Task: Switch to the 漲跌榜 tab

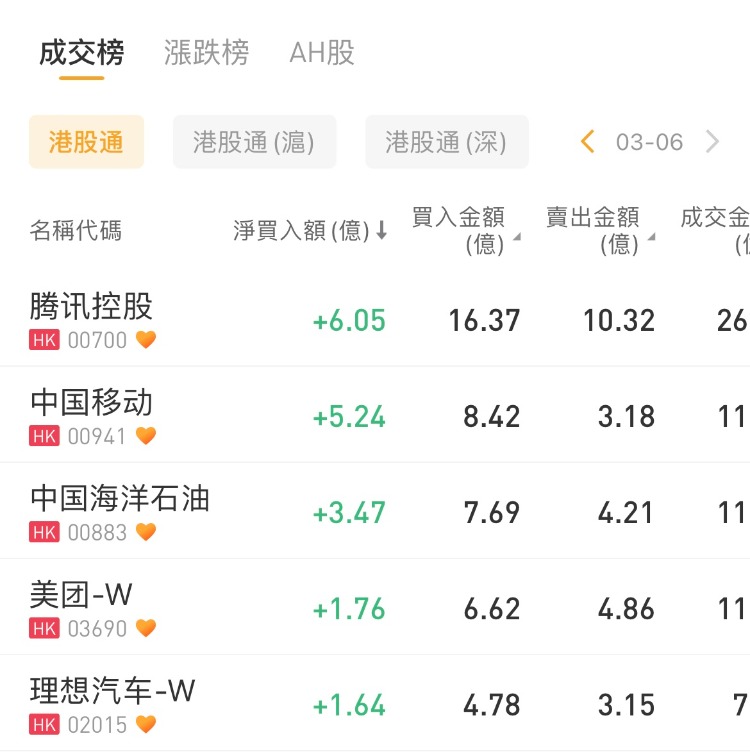Action: (x=206, y=53)
